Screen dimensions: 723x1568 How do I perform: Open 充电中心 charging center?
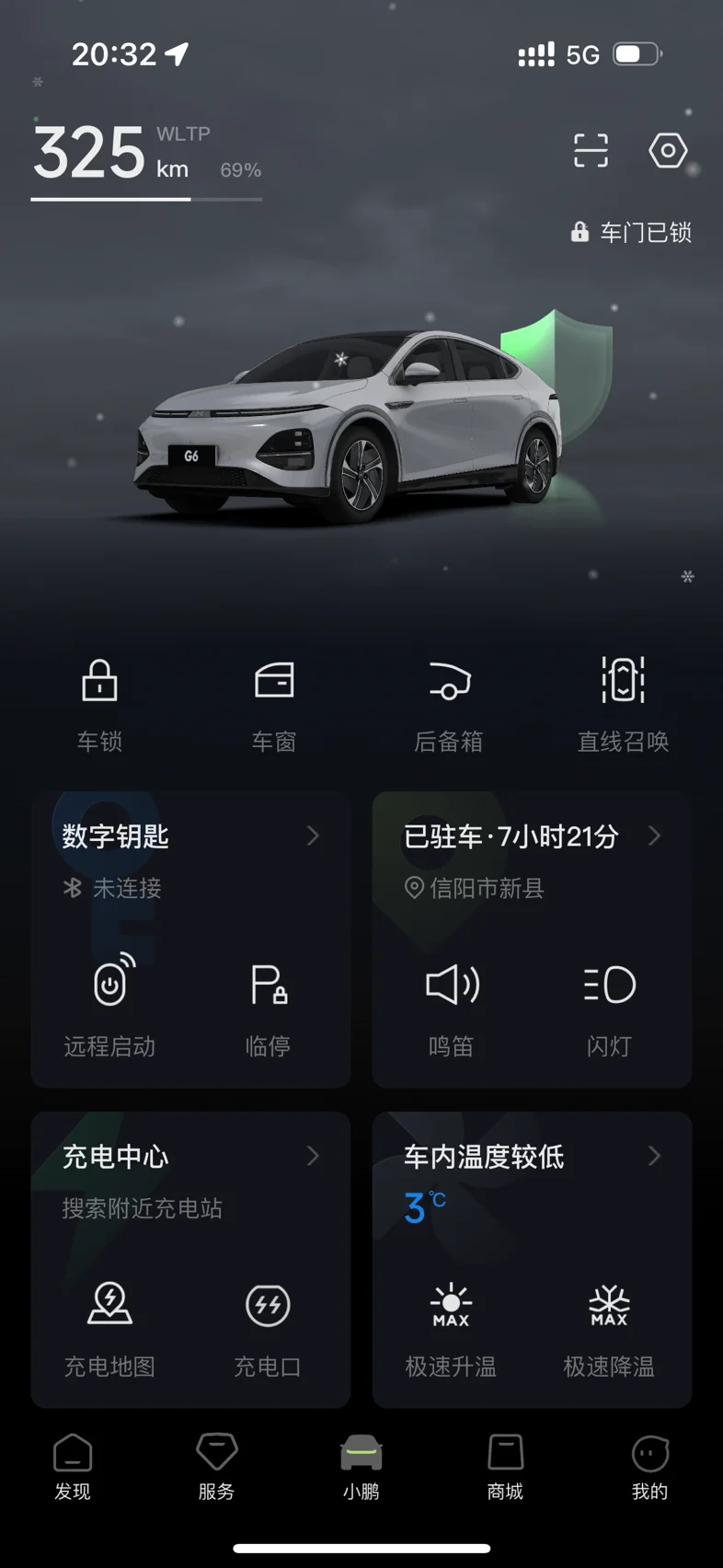[191, 1179]
